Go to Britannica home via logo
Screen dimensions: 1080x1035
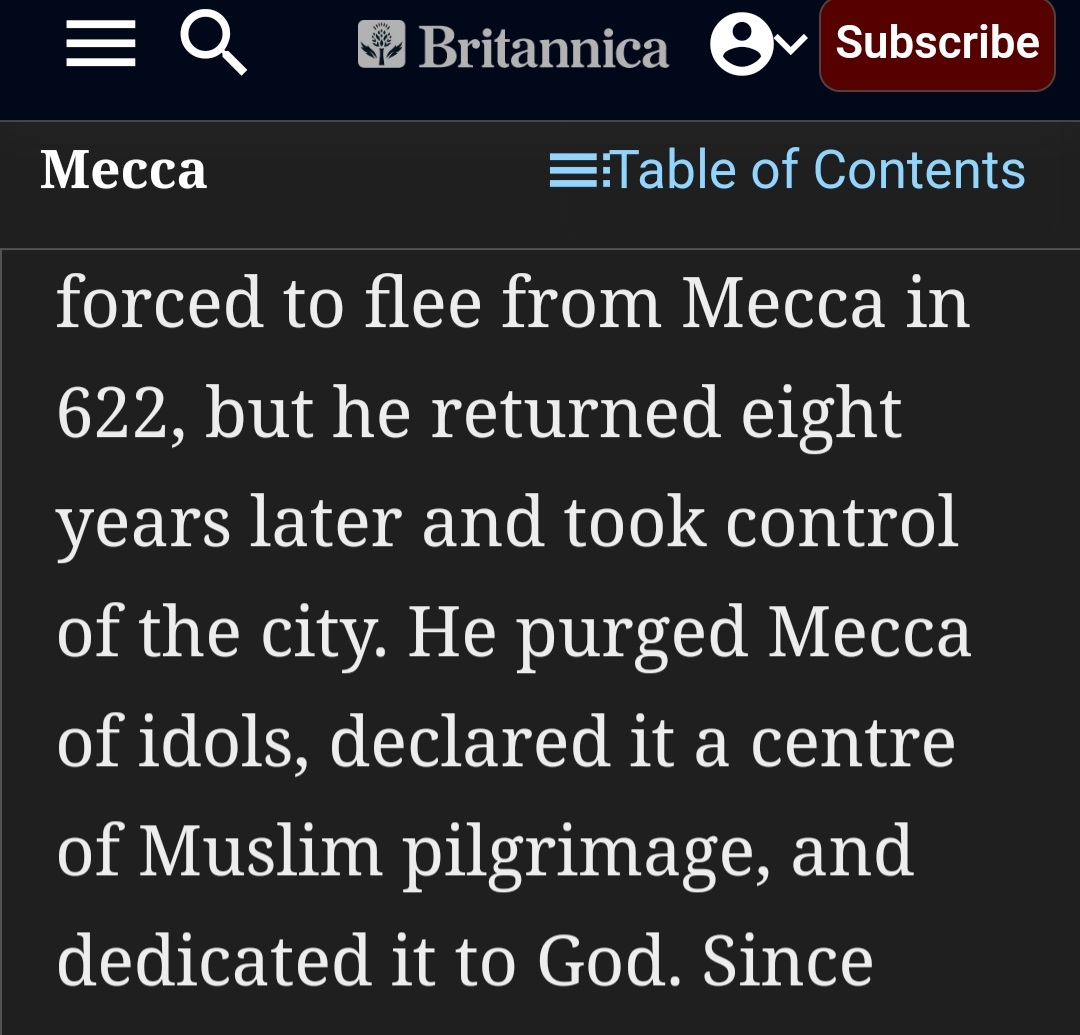(x=513, y=46)
